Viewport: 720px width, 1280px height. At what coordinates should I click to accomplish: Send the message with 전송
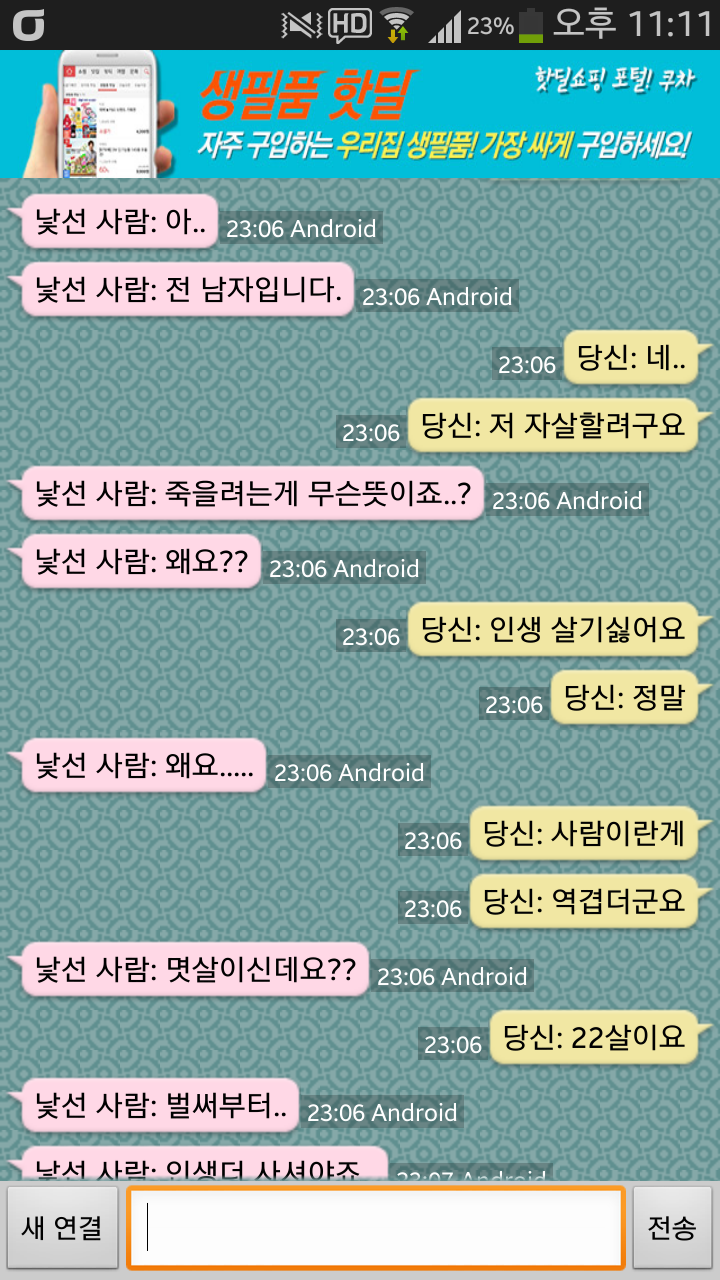[x=672, y=1228]
